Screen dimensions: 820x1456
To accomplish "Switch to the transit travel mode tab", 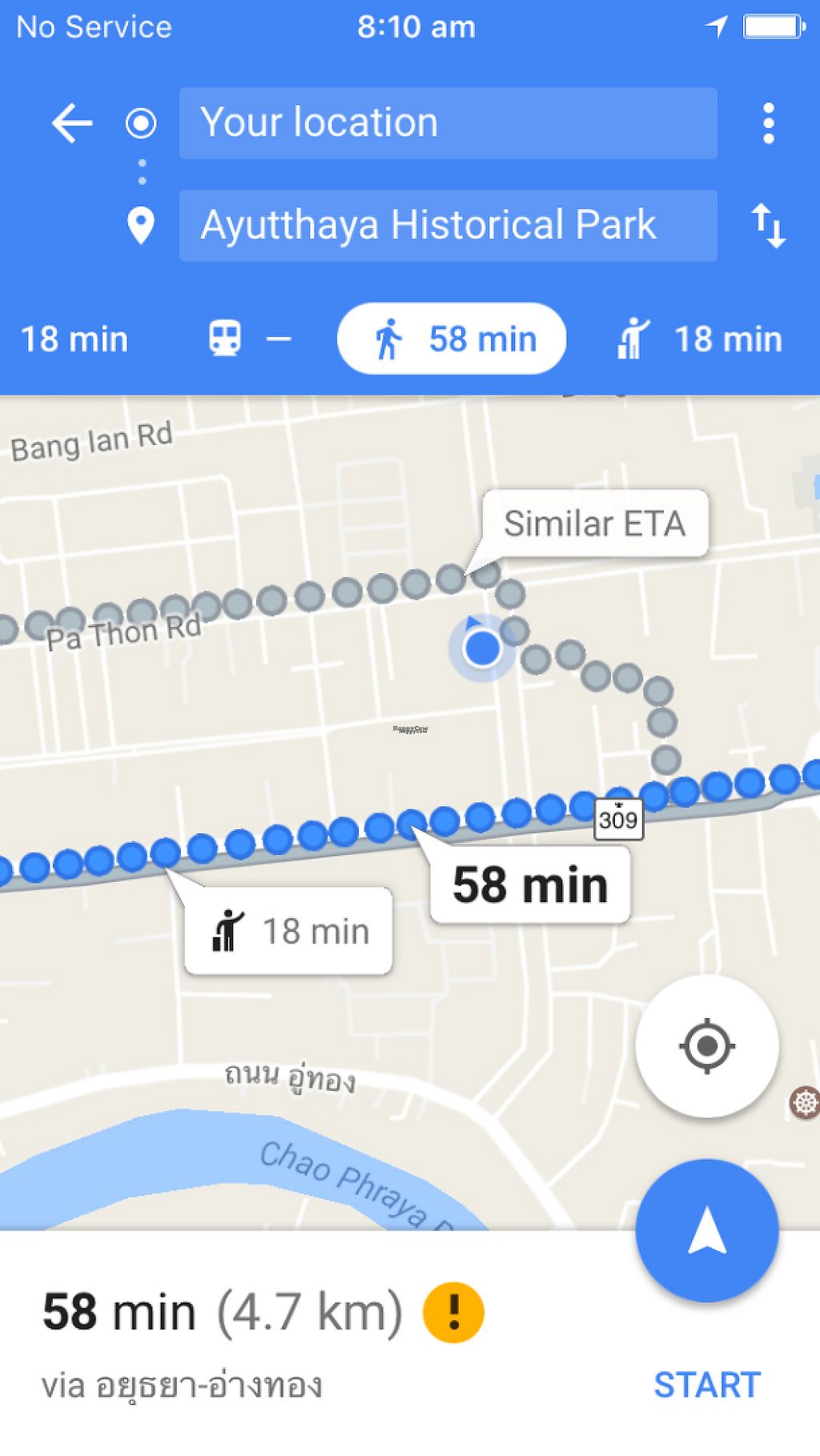I will click(x=248, y=339).
